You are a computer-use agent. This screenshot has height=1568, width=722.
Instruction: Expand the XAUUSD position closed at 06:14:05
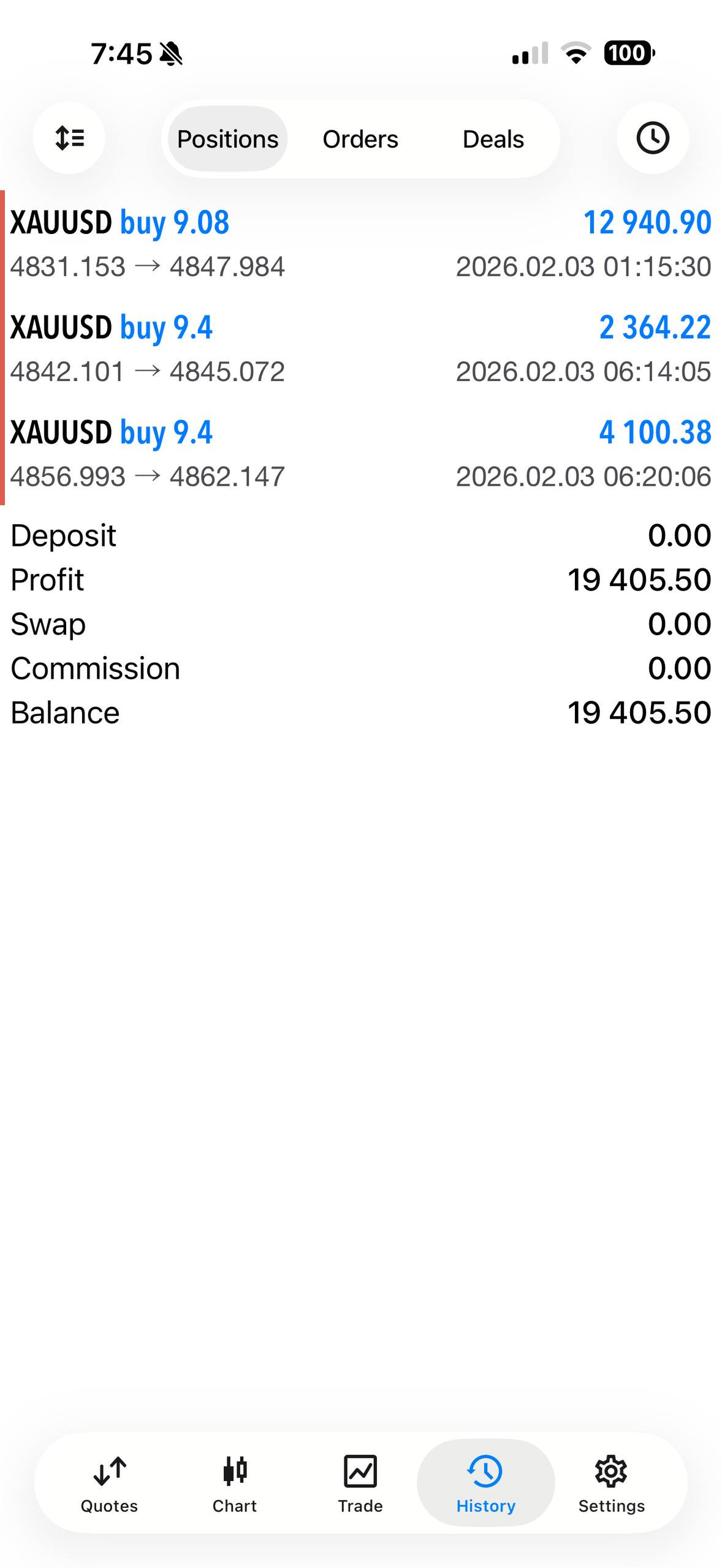pos(360,349)
